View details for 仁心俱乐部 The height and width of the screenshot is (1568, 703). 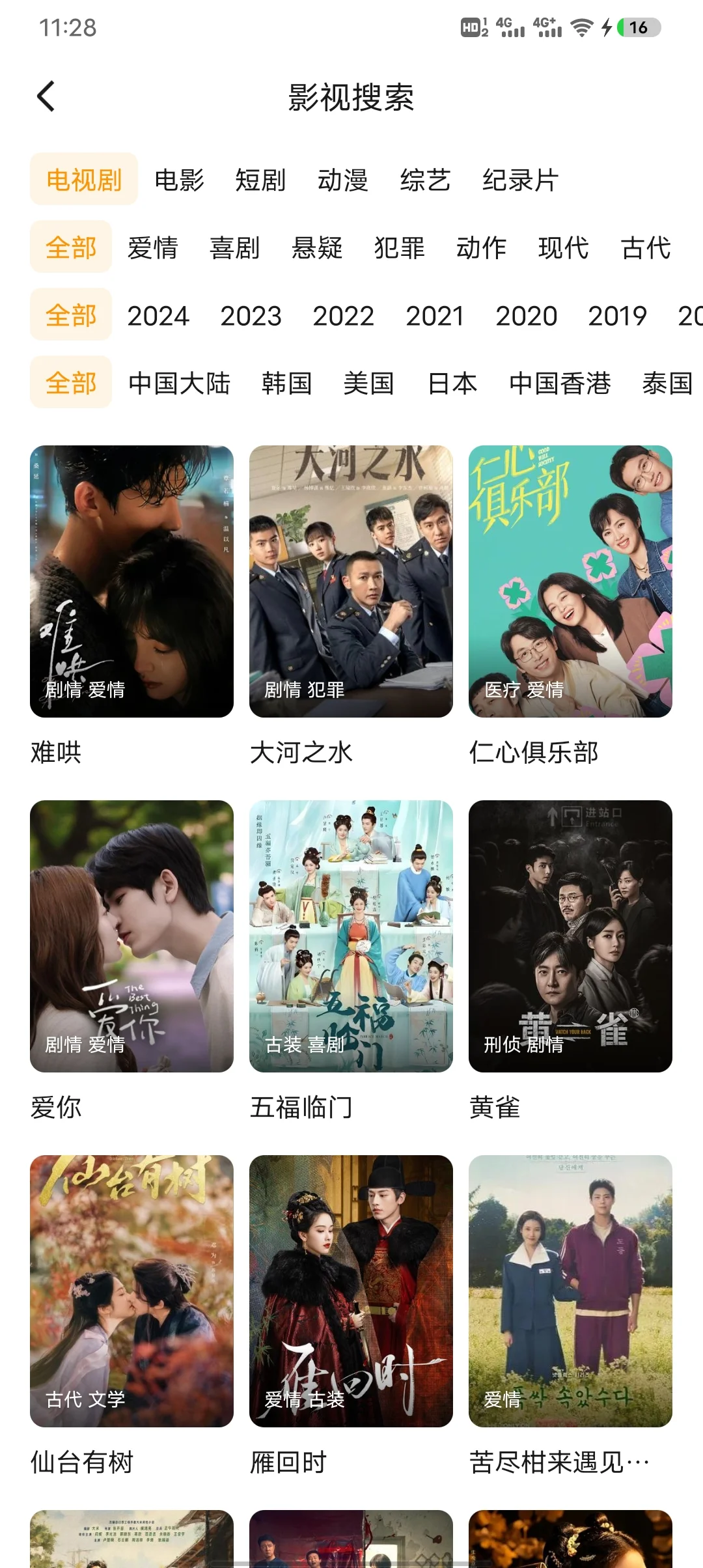(x=570, y=581)
